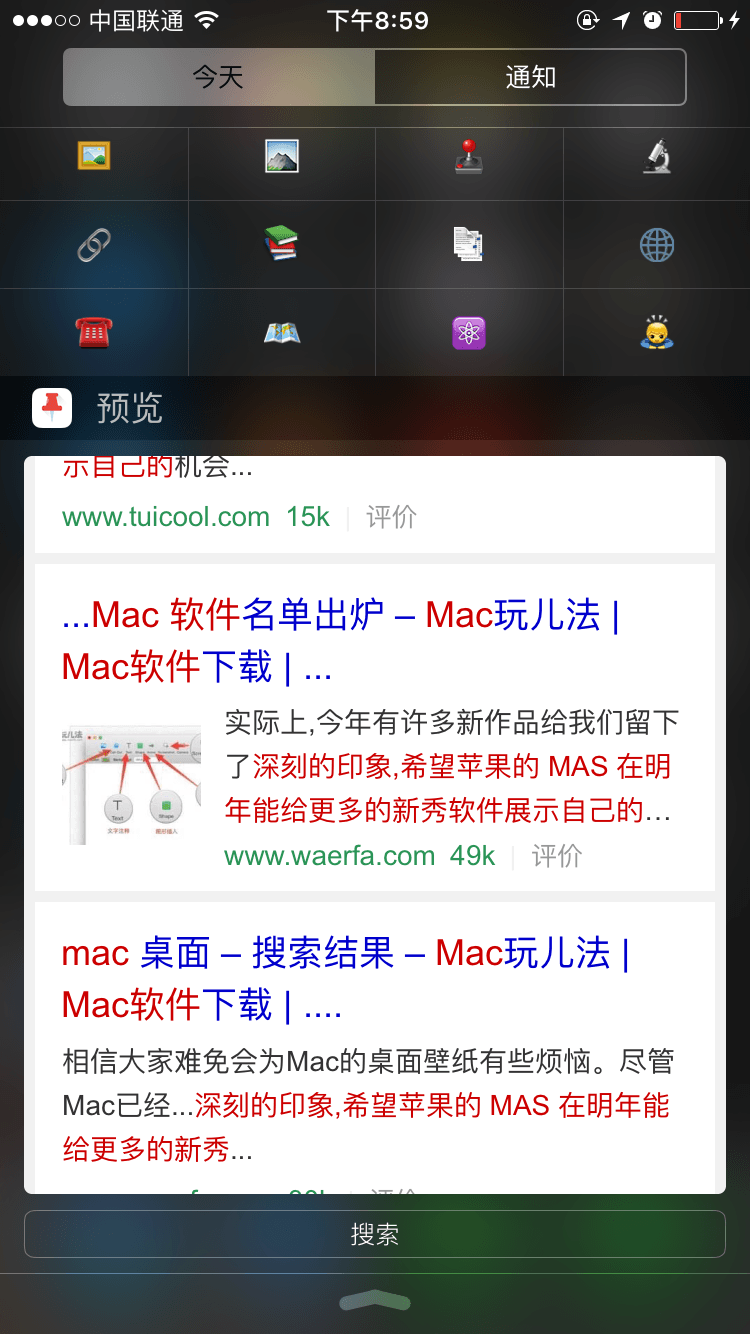Open the red joystick icon

pyautogui.click(x=469, y=157)
